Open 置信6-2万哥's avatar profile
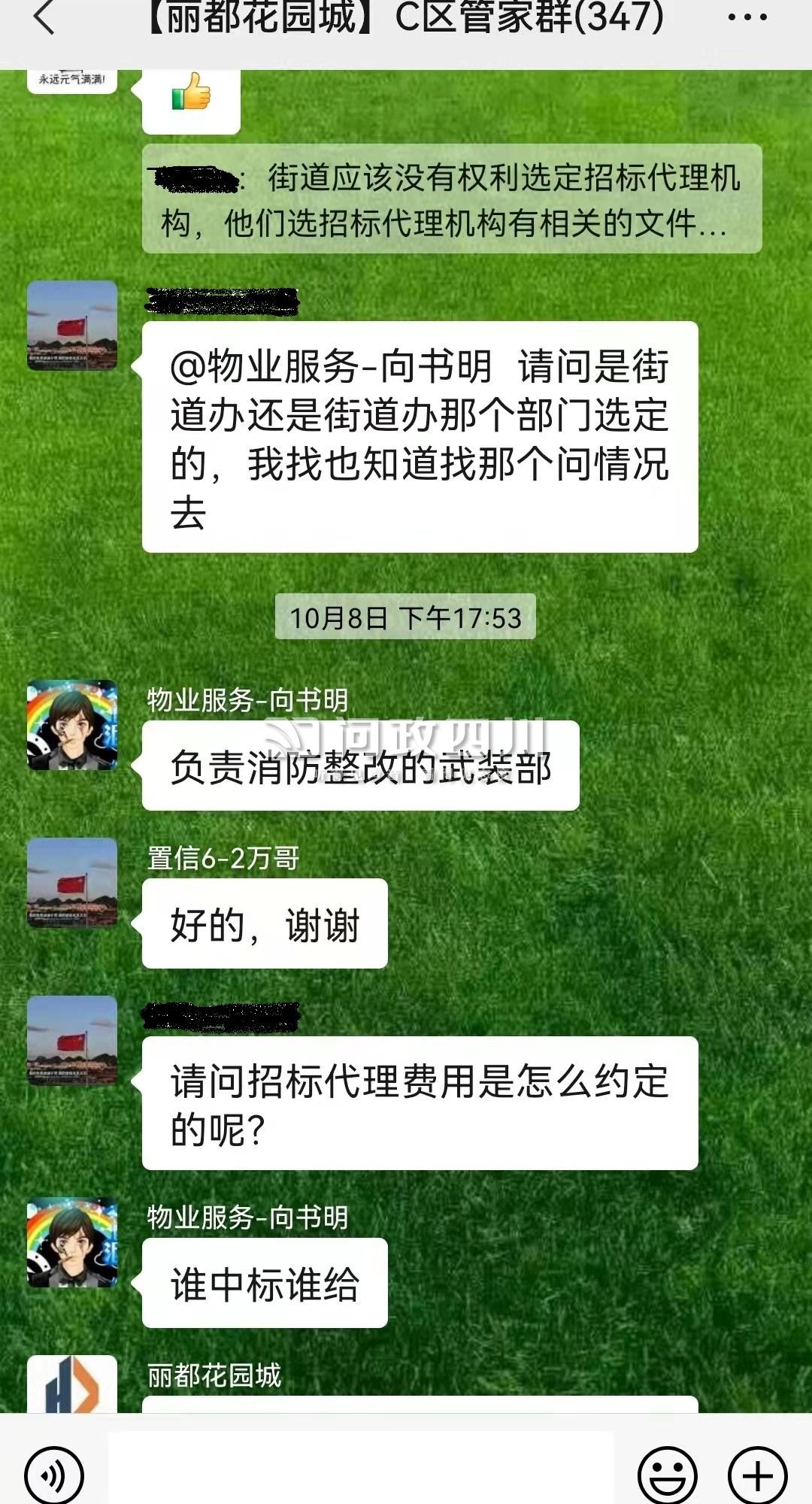The image size is (812, 1504). pyautogui.click(x=72, y=883)
